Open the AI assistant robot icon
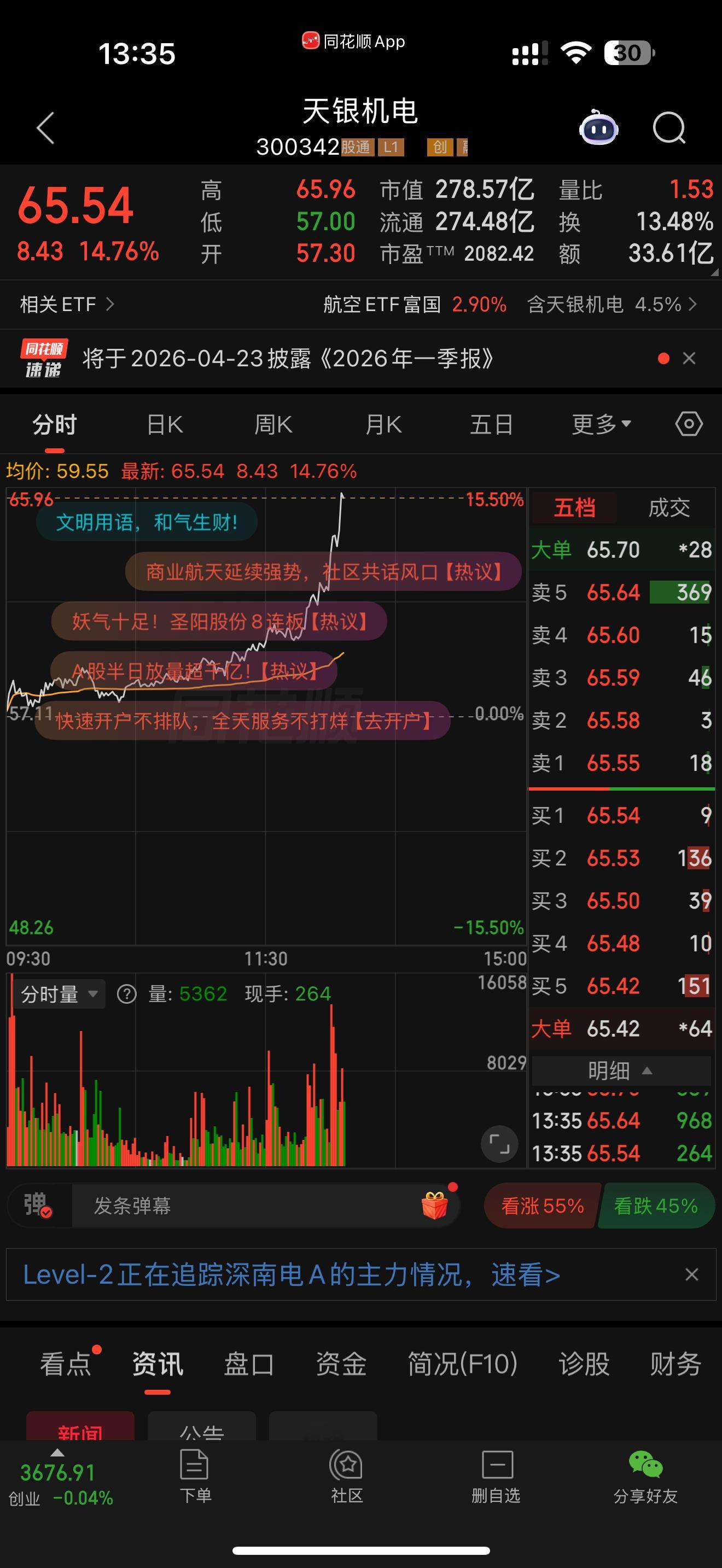722x1568 pixels. pyautogui.click(x=598, y=128)
